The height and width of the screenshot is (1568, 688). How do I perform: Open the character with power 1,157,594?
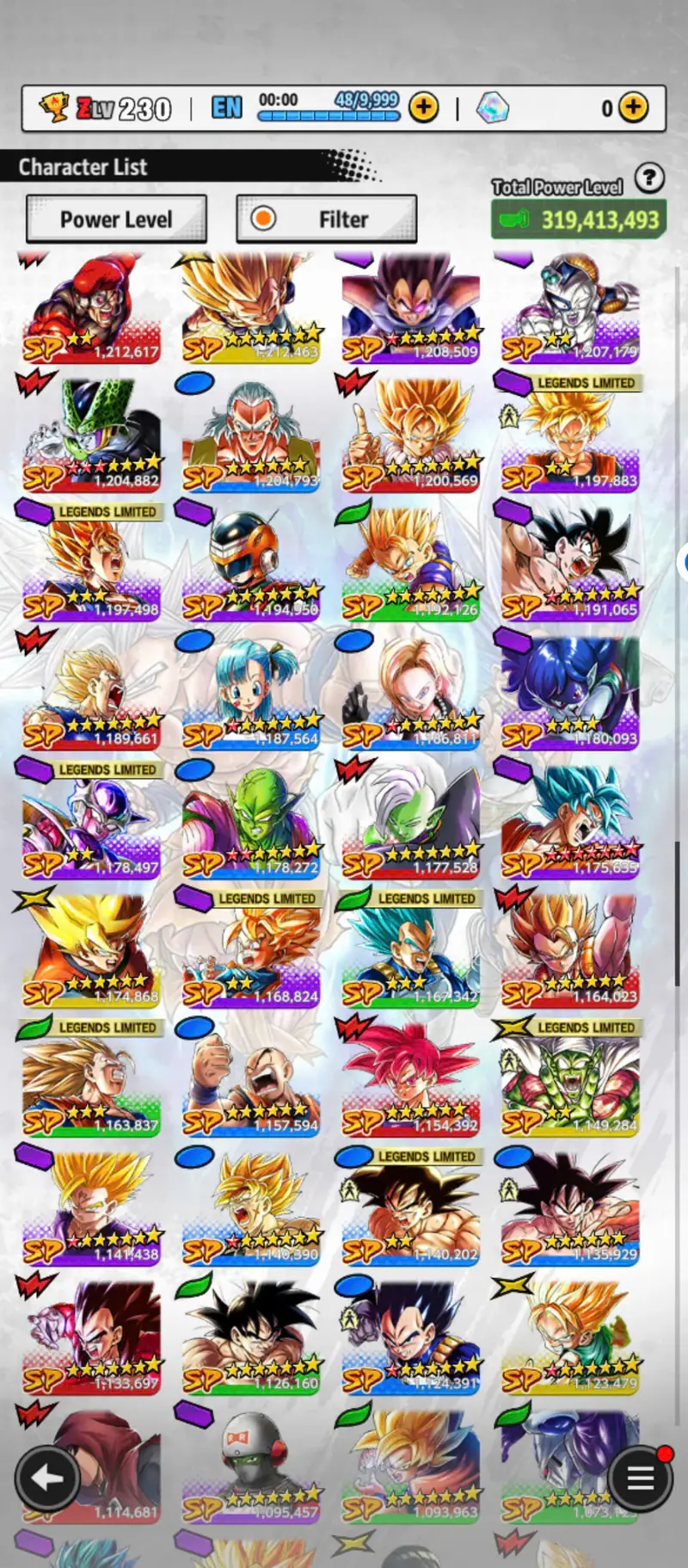click(x=251, y=1082)
